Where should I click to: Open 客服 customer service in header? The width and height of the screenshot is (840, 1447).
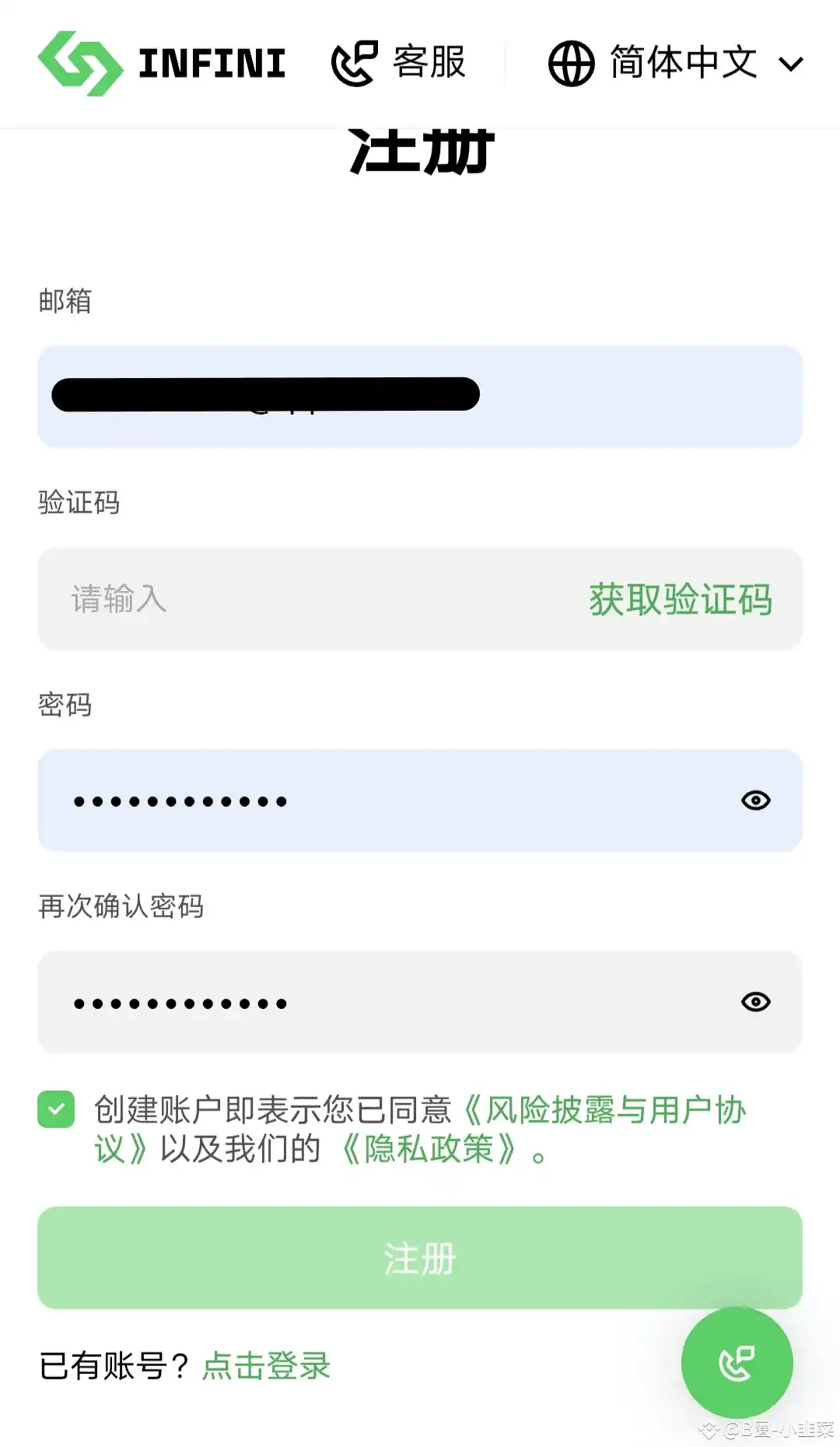click(398, 62)
